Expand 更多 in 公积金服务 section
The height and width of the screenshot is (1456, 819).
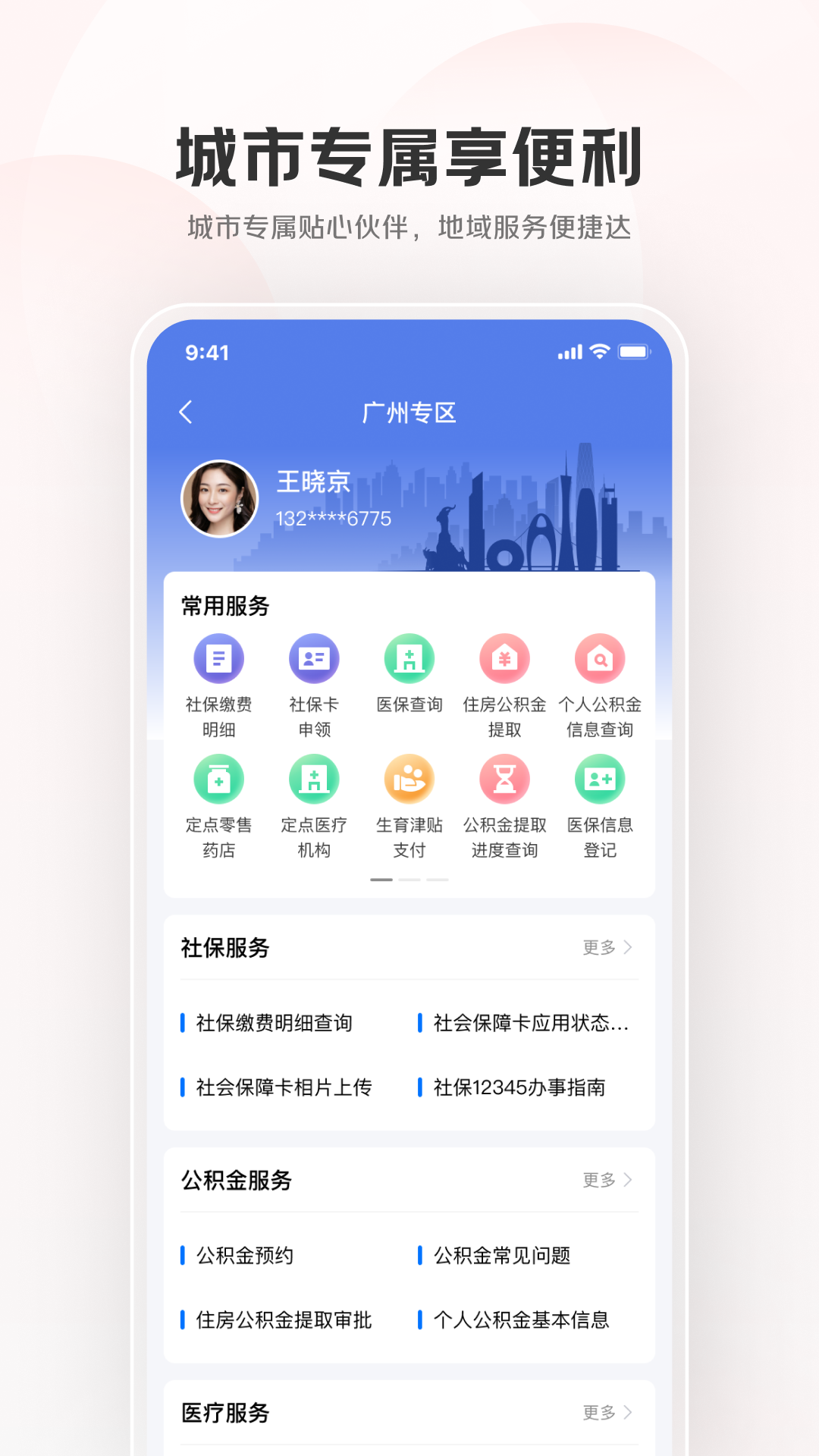607,1180
